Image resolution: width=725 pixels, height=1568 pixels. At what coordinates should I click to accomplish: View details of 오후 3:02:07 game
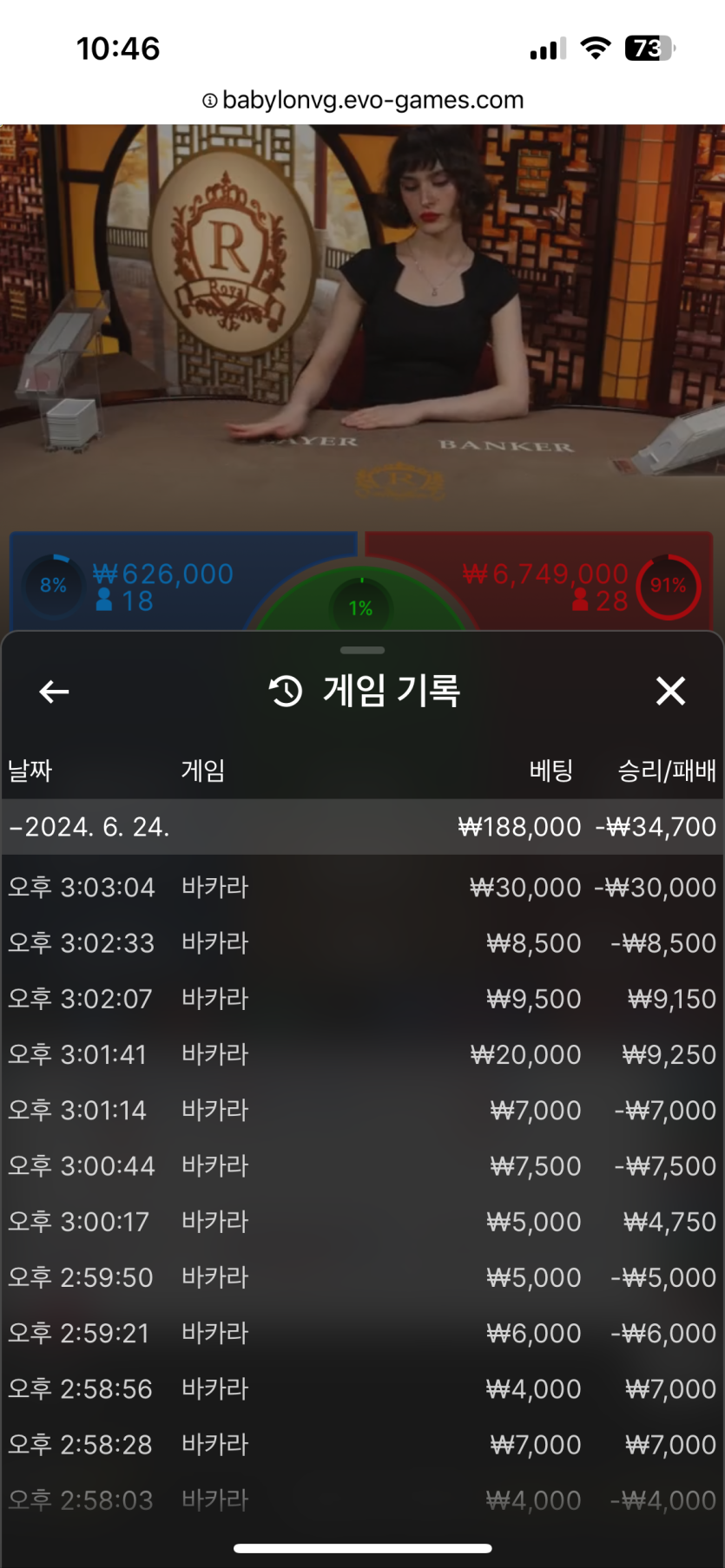(362, 999)
